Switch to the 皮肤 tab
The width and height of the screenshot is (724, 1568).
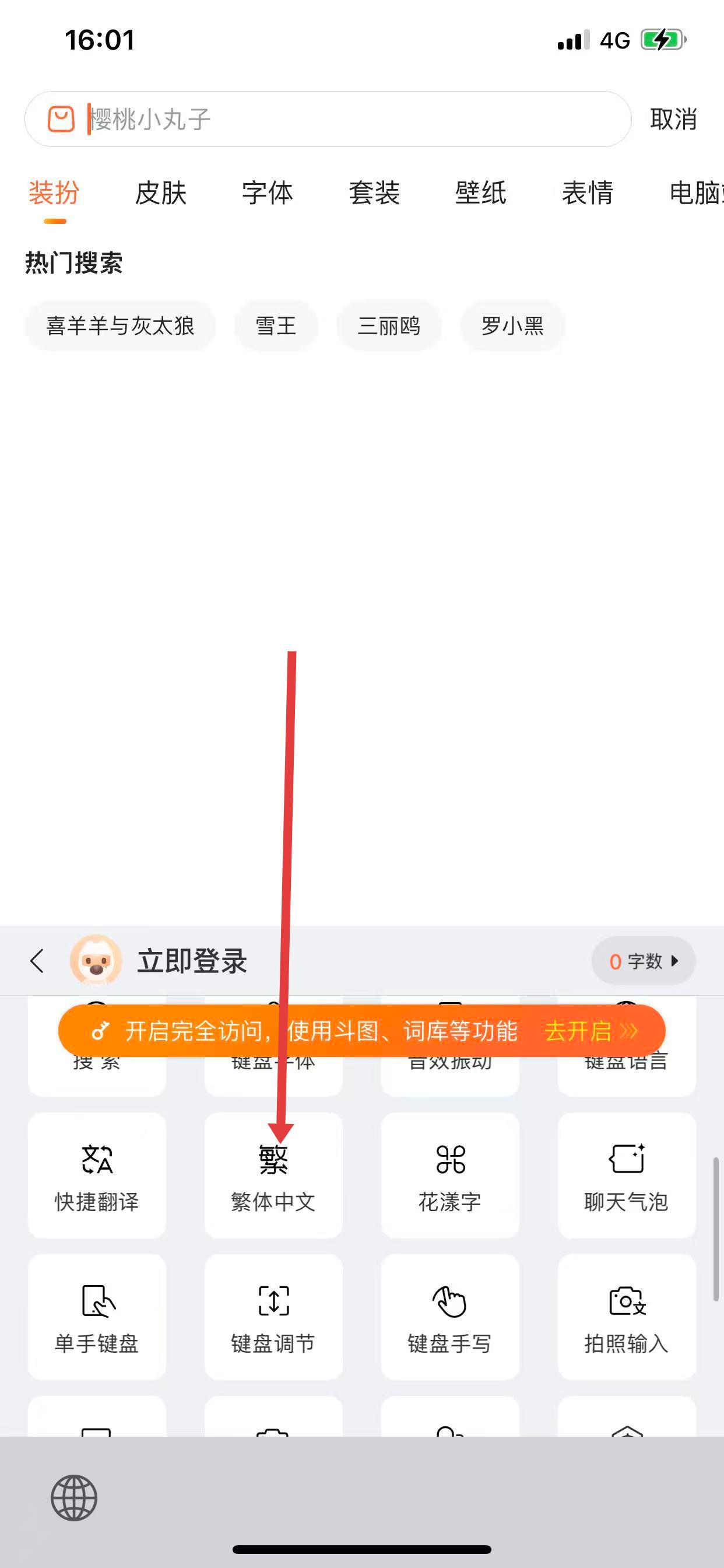click(161, 194)
